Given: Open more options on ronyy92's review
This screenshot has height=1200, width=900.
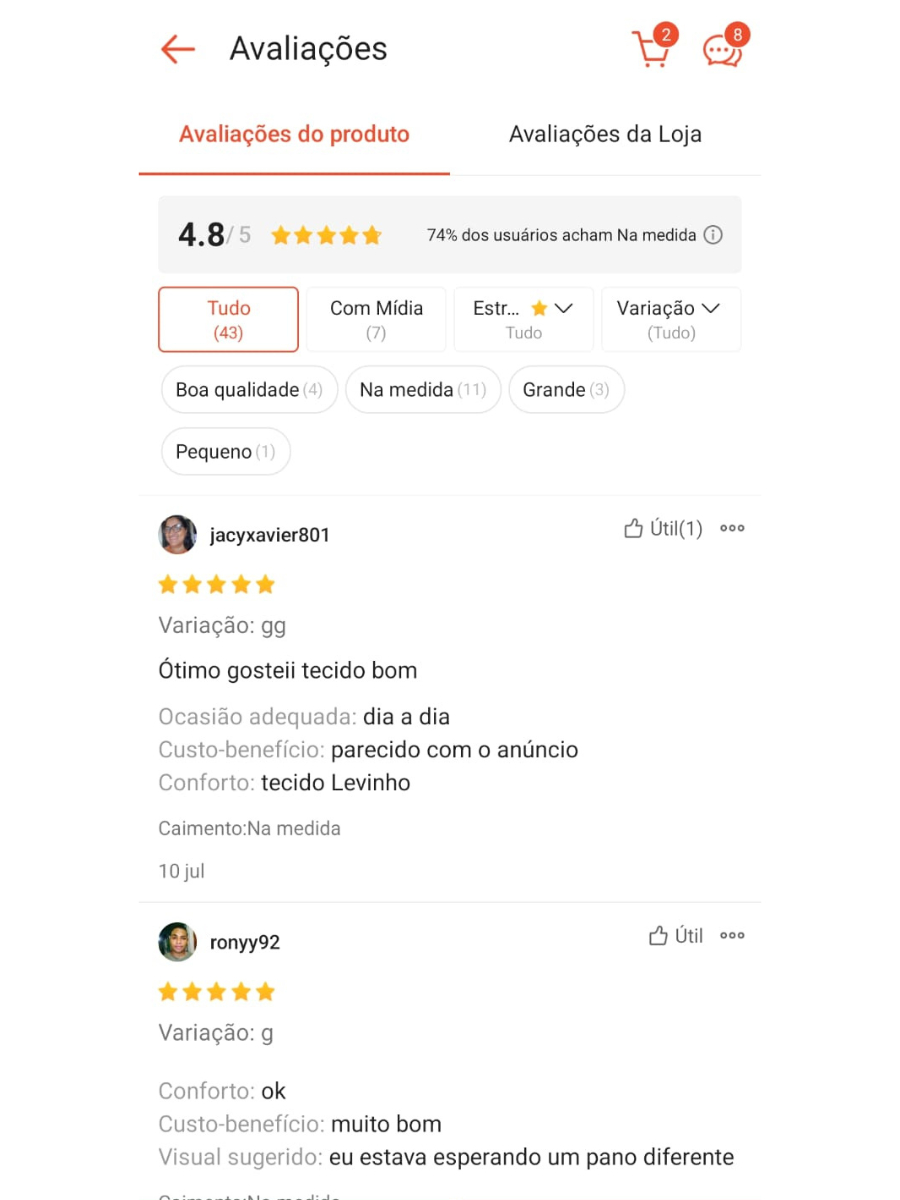Looking at the screenshot, I should click(732, 936).
